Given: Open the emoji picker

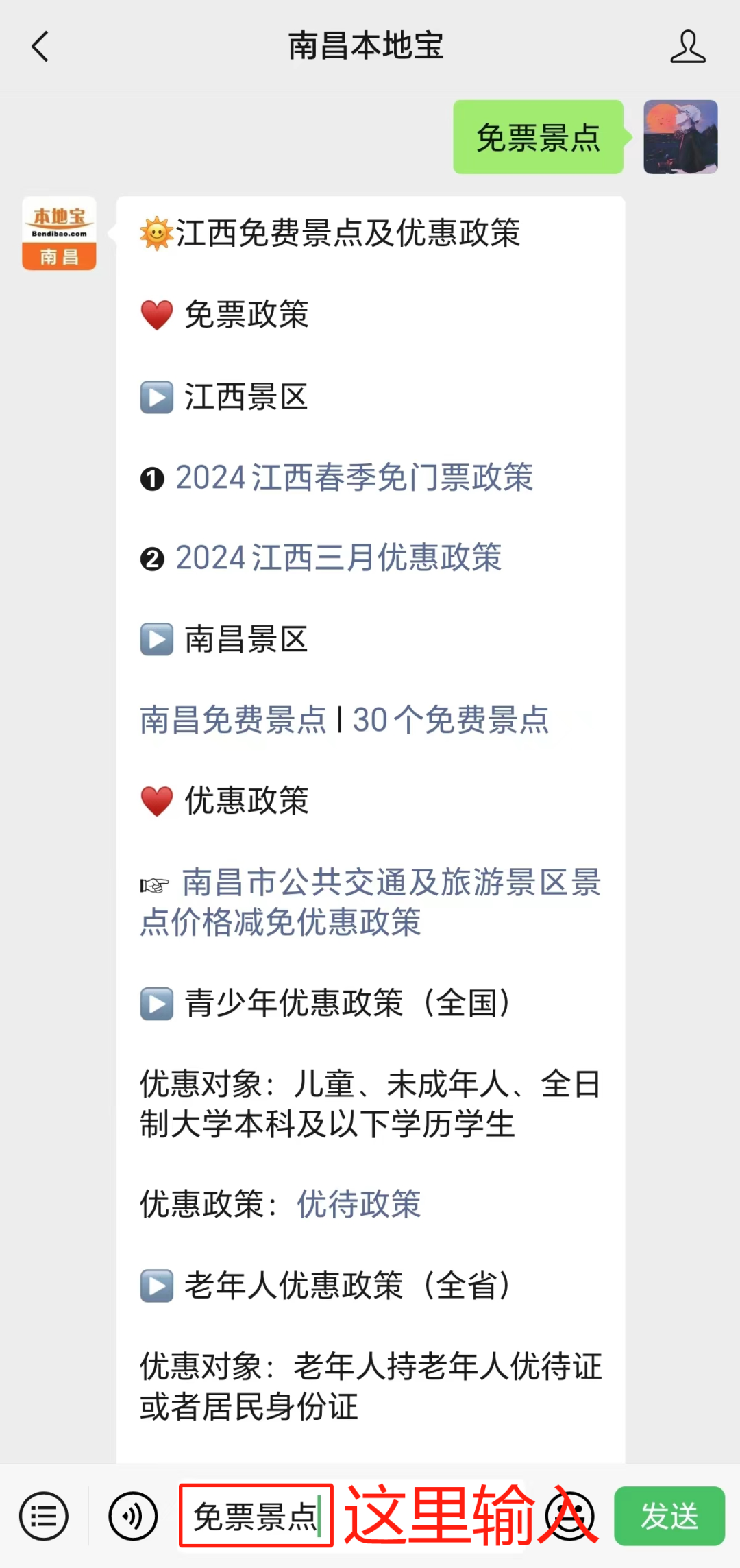Looking at the screenshot, I should click(570, 1516).
